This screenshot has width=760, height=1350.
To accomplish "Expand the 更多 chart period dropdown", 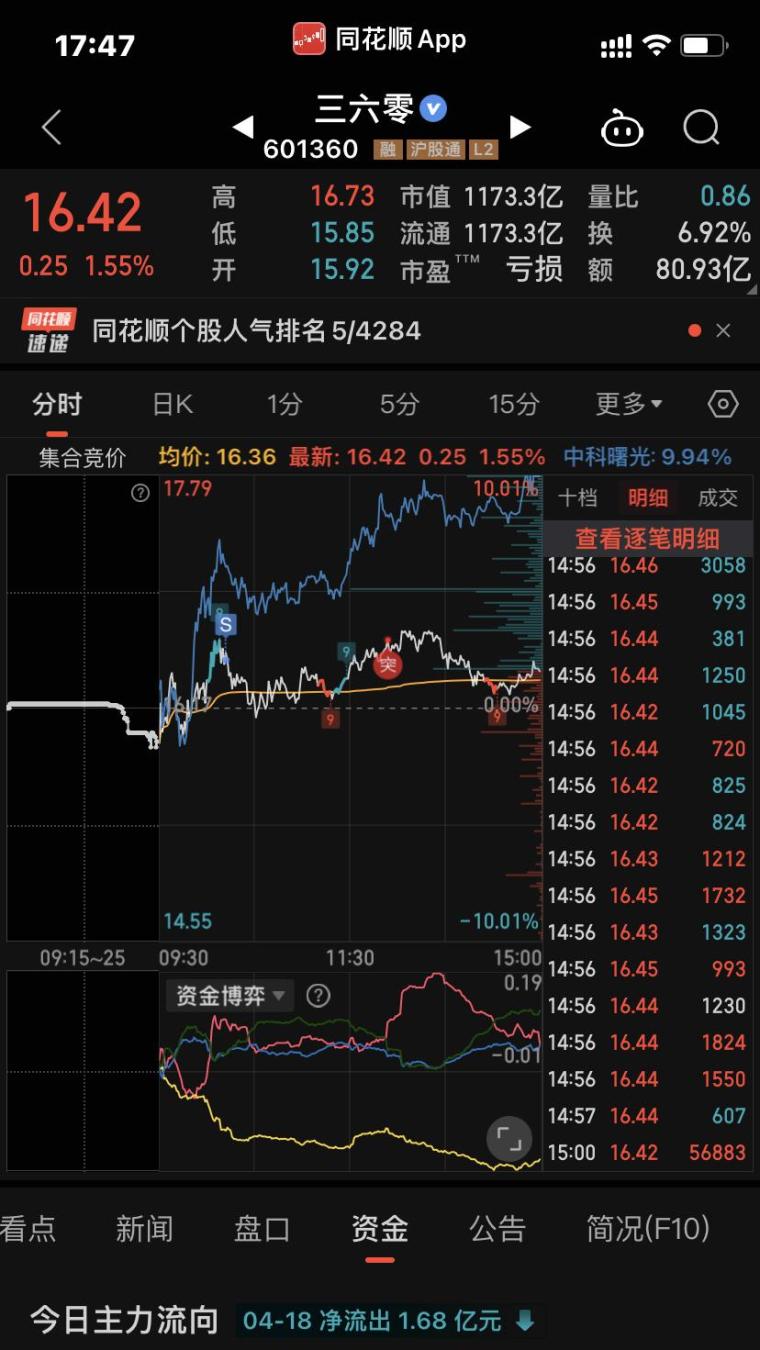I will point(629,405).
